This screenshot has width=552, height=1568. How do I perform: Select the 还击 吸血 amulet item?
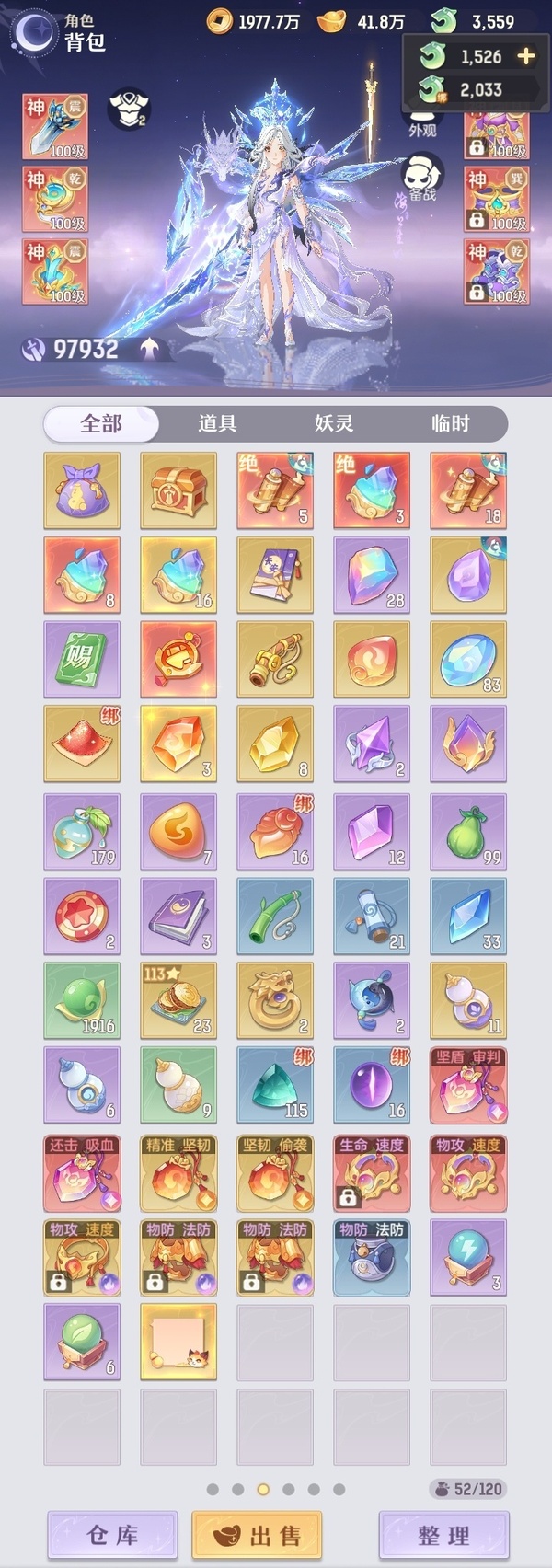click(82, 1172)
